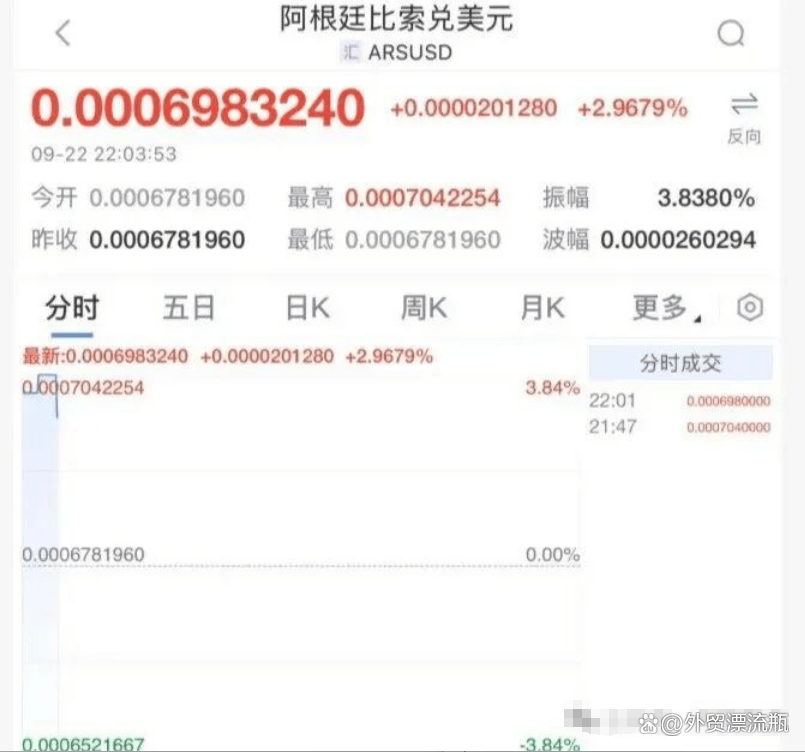805x752 pixels.
Task: Open chart settings hexagon icon
Action: pos(750,308)
